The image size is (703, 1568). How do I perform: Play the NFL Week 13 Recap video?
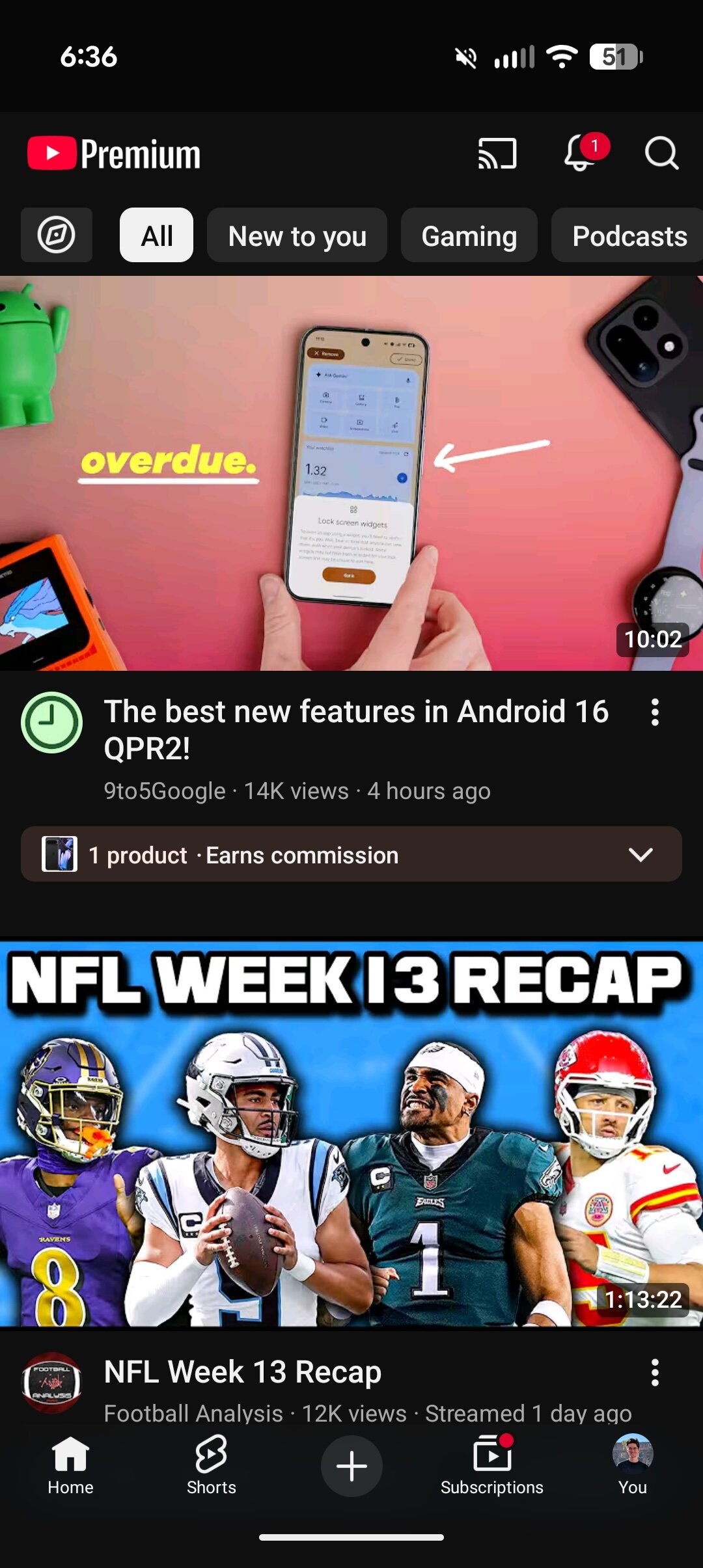[351, 1132]
